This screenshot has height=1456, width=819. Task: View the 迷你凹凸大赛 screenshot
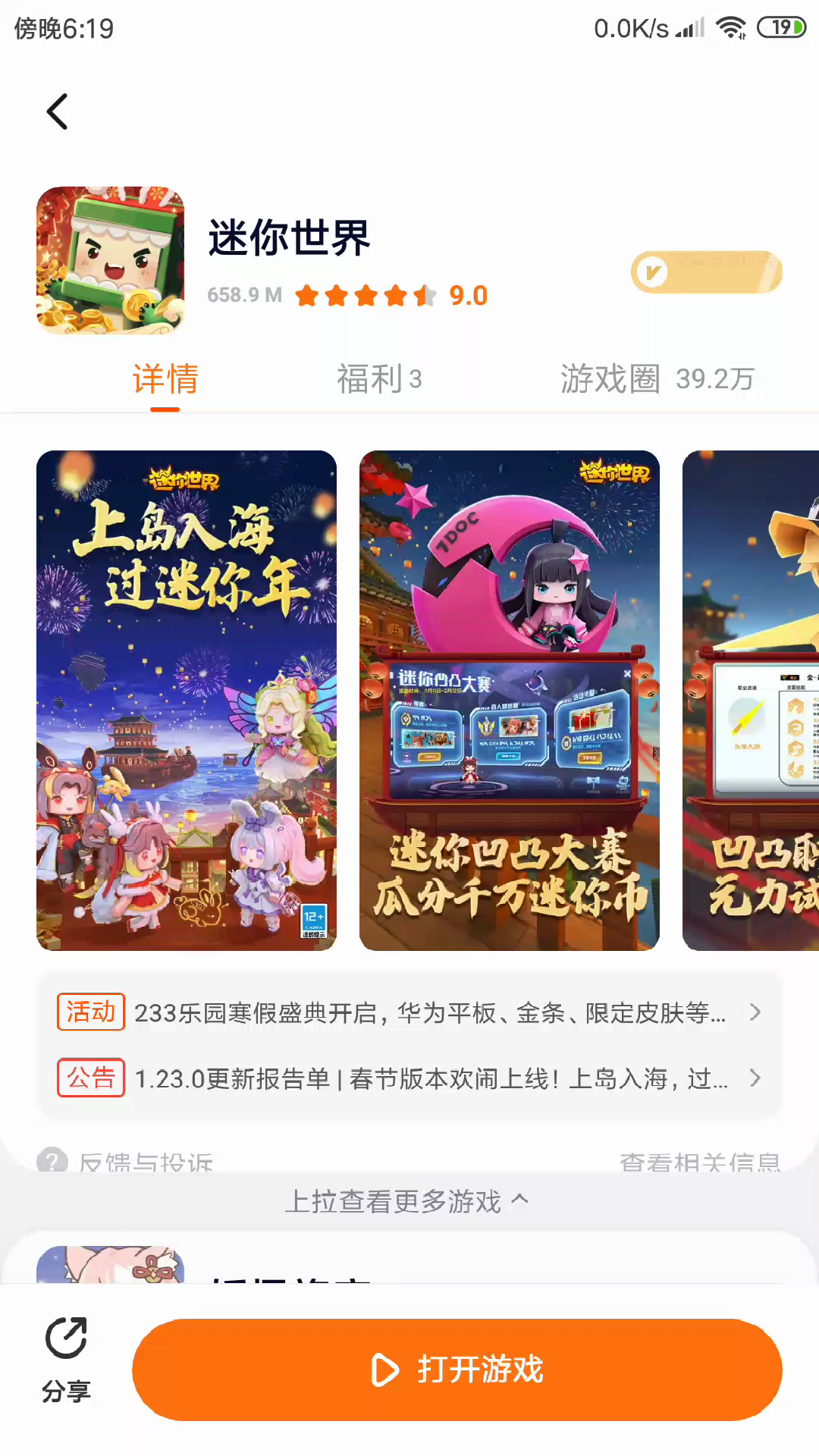(509, 700)
